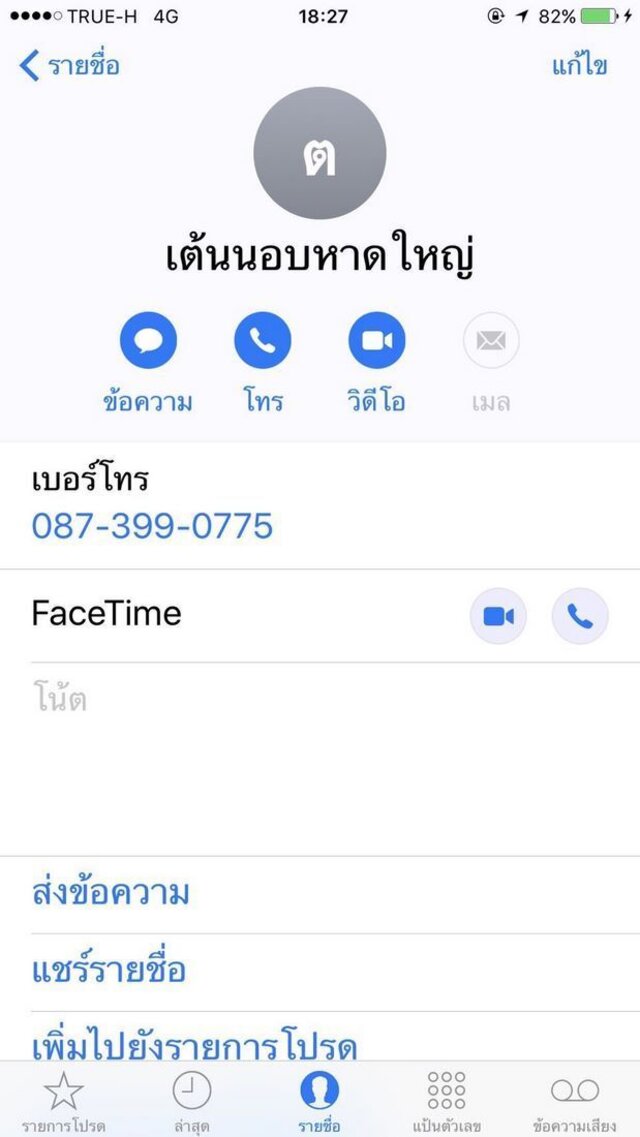Start a FaceTime audio call
Screen dimensions: 640x1137
(x=580, y=616)
